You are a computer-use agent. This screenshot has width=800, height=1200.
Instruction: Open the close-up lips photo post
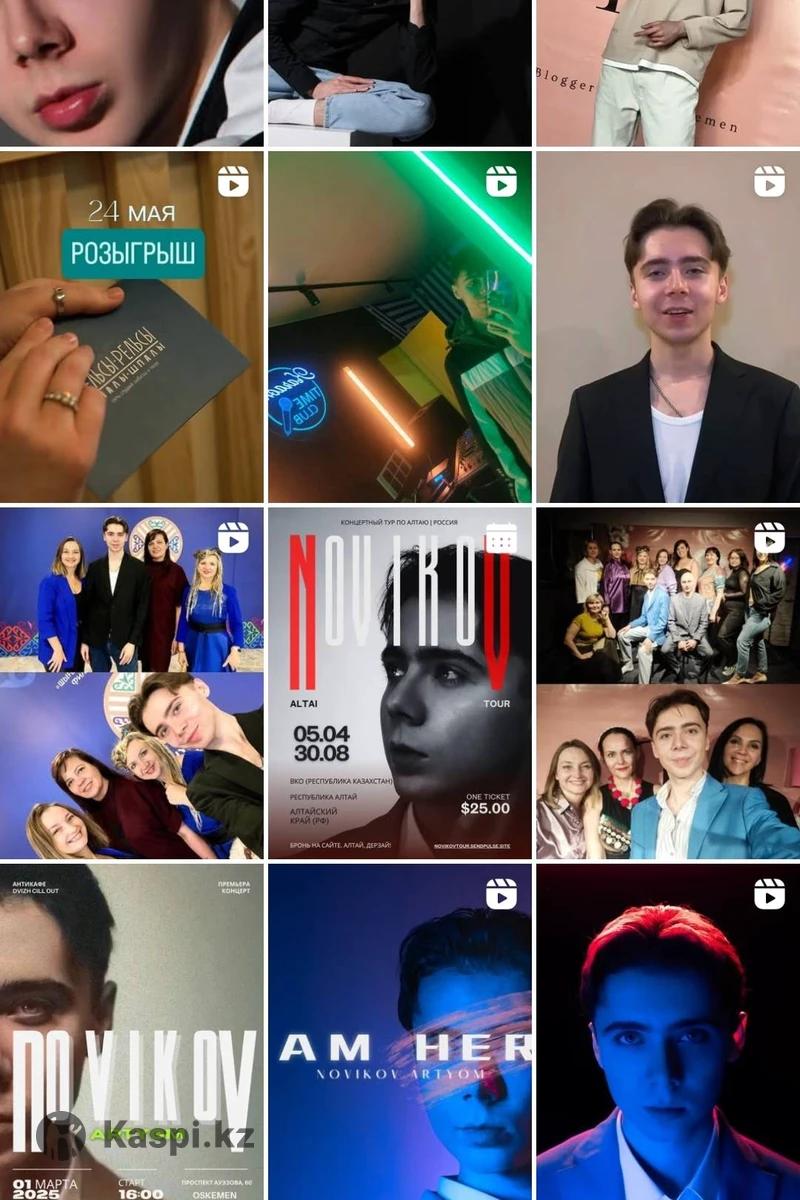pos(131,72)
